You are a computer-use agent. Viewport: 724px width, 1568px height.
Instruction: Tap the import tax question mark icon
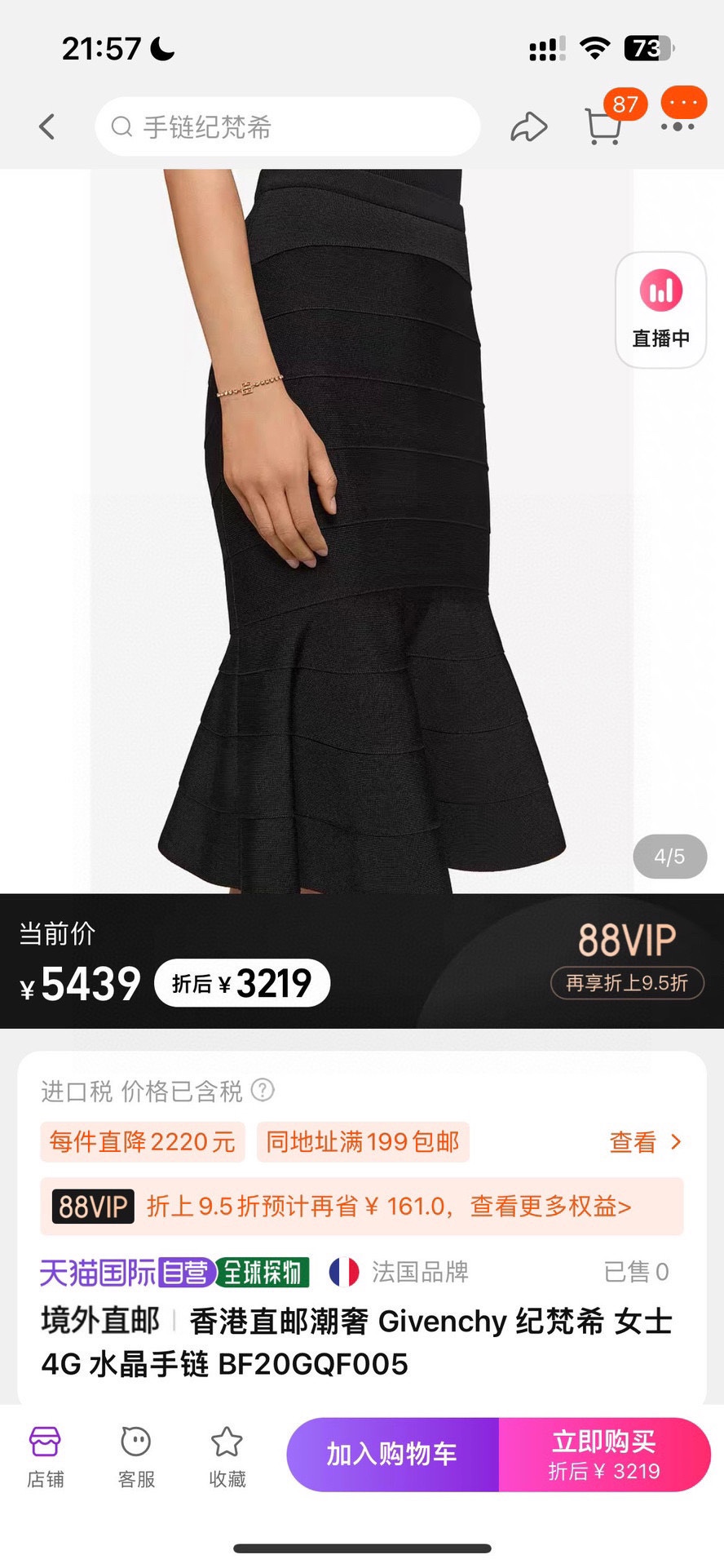[263, 1090]
